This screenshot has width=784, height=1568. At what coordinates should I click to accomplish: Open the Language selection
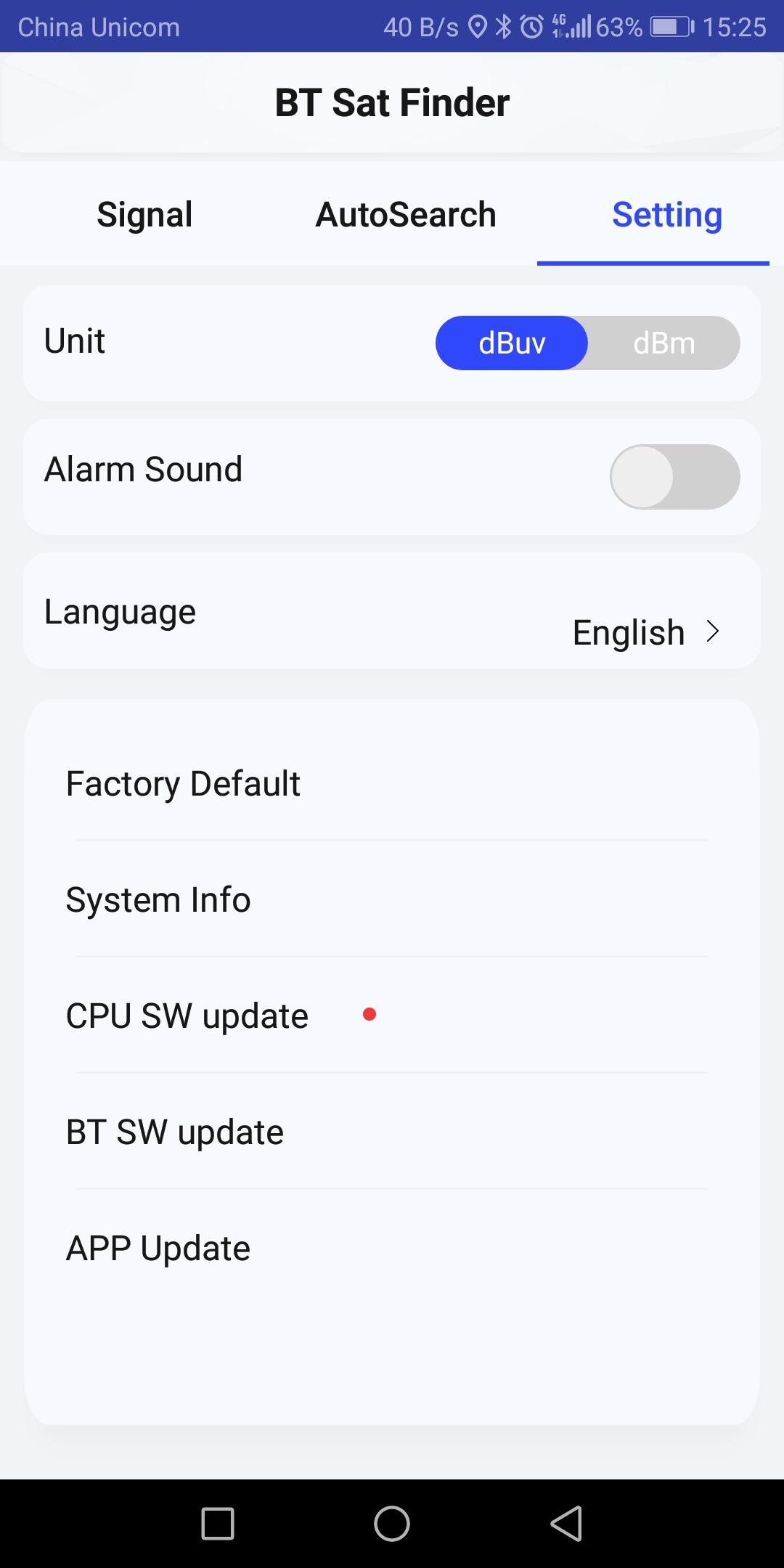pyautogui.click(x=645, y=632)
